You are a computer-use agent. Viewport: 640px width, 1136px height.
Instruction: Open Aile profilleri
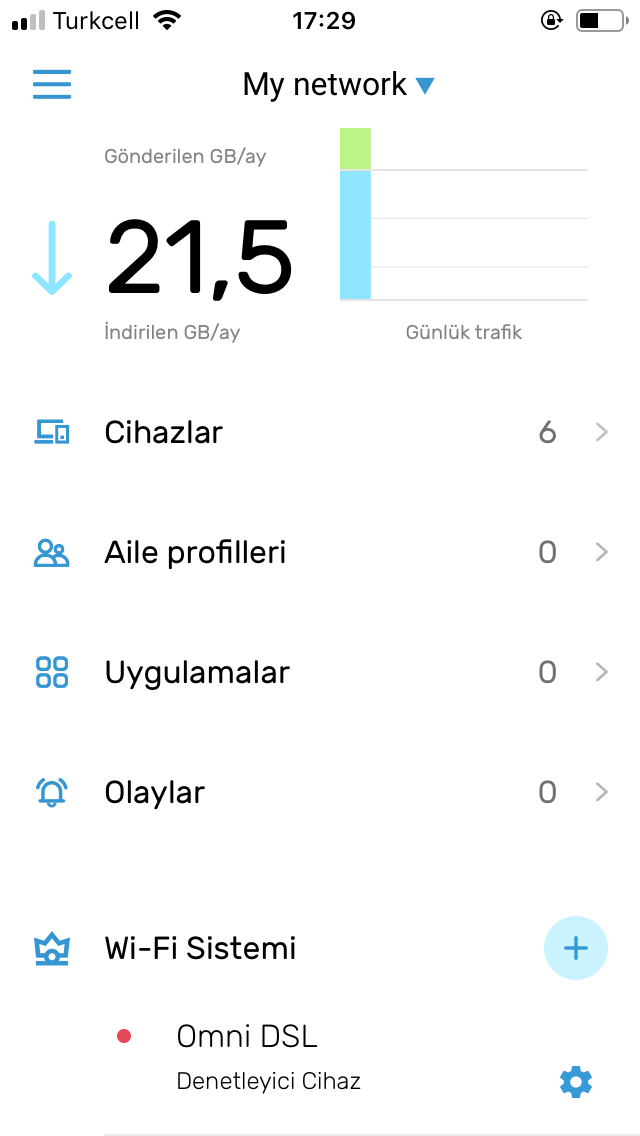[x=320, y=553]
